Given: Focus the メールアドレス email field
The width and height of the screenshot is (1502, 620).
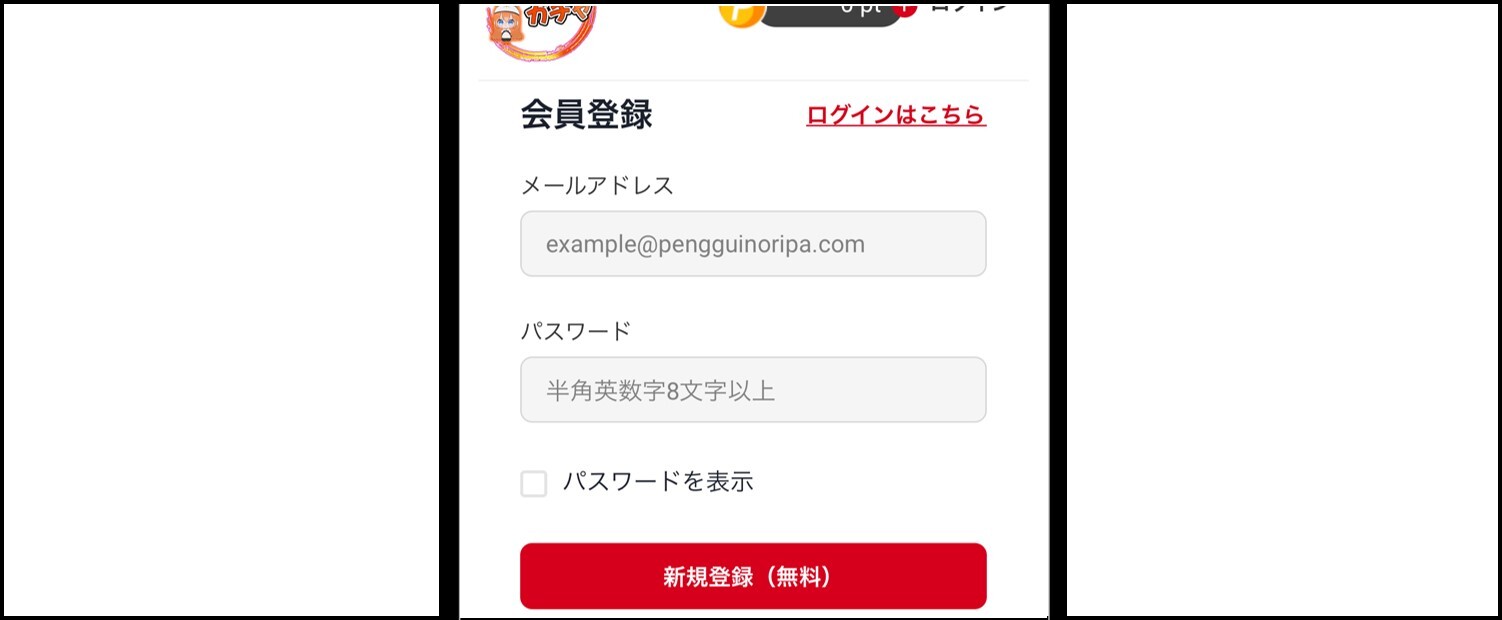Looking at the screenshot, I should tap(753, 244).
